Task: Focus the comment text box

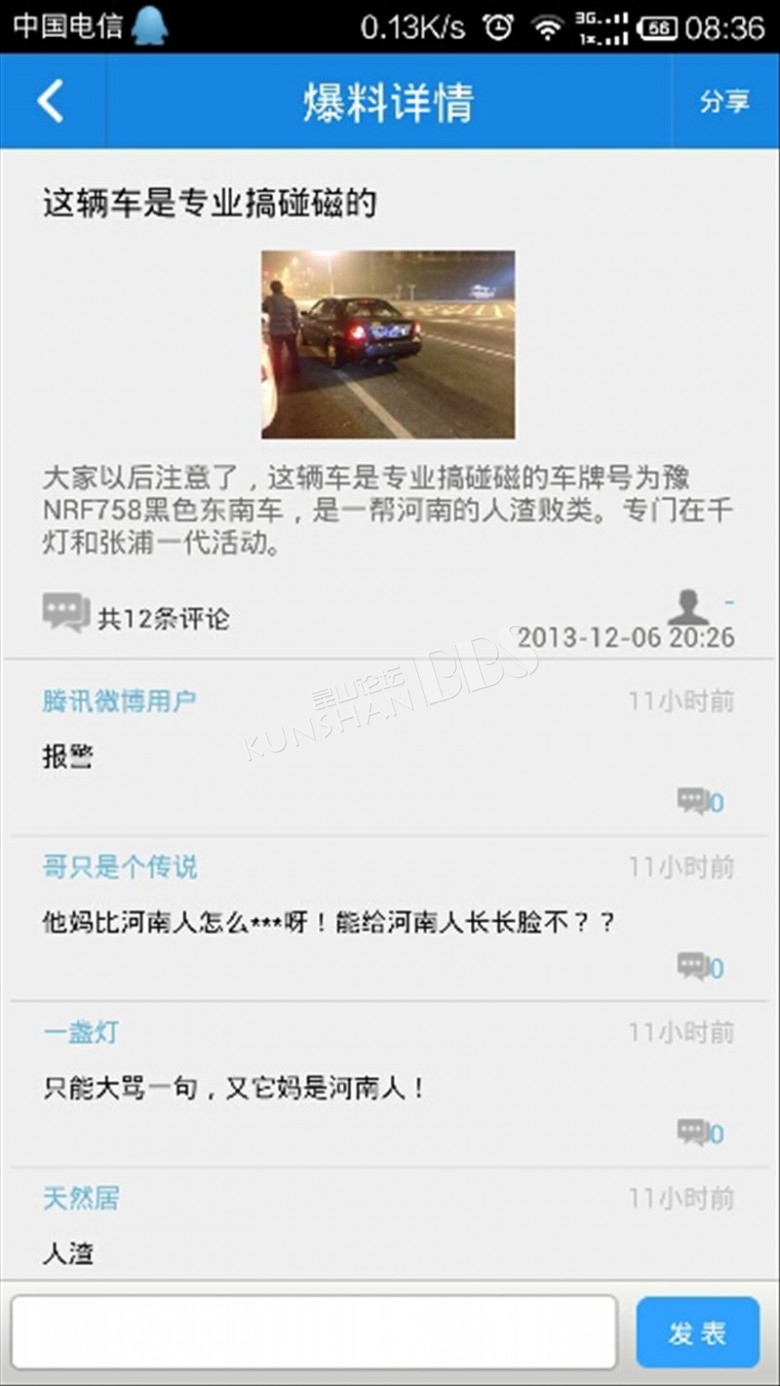Action: 314,1332
